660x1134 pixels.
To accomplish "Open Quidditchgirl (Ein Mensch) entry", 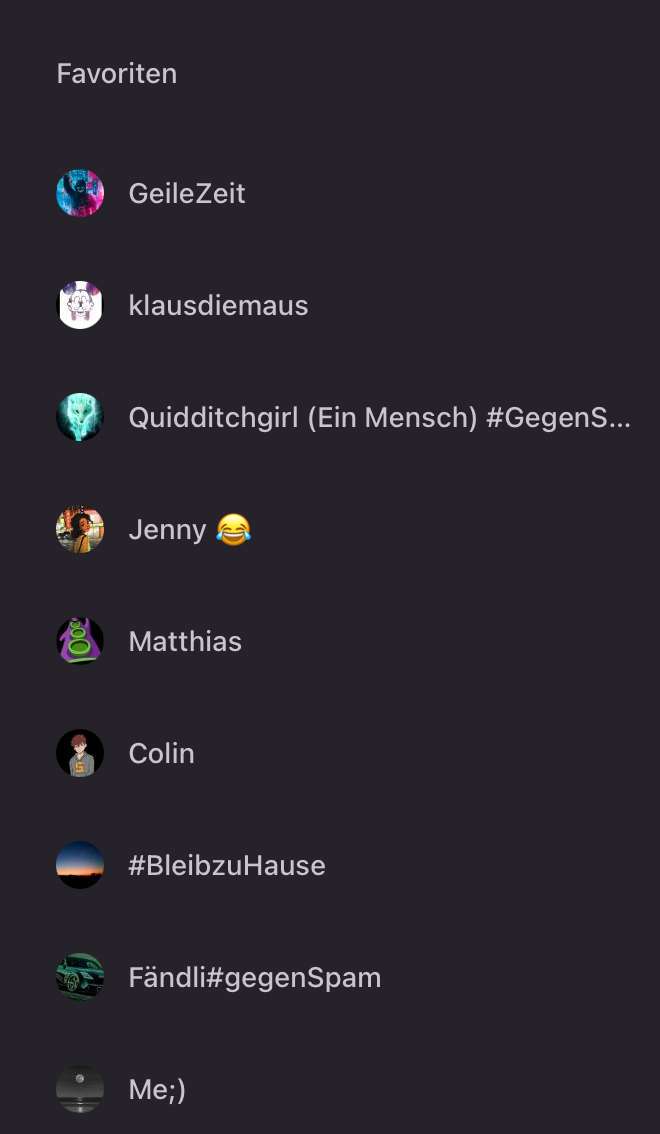I will point(379,417).
